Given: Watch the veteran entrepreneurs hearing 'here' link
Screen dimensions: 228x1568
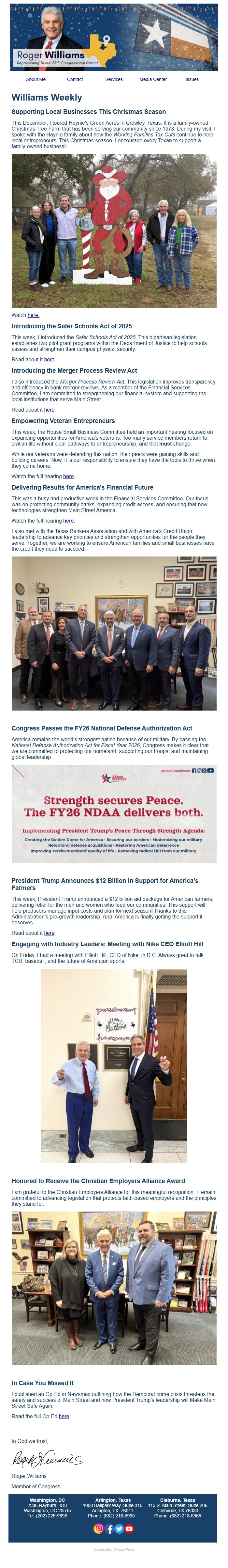Looking at the screenshot, I should pyautogui.click(x=69, y=476).
